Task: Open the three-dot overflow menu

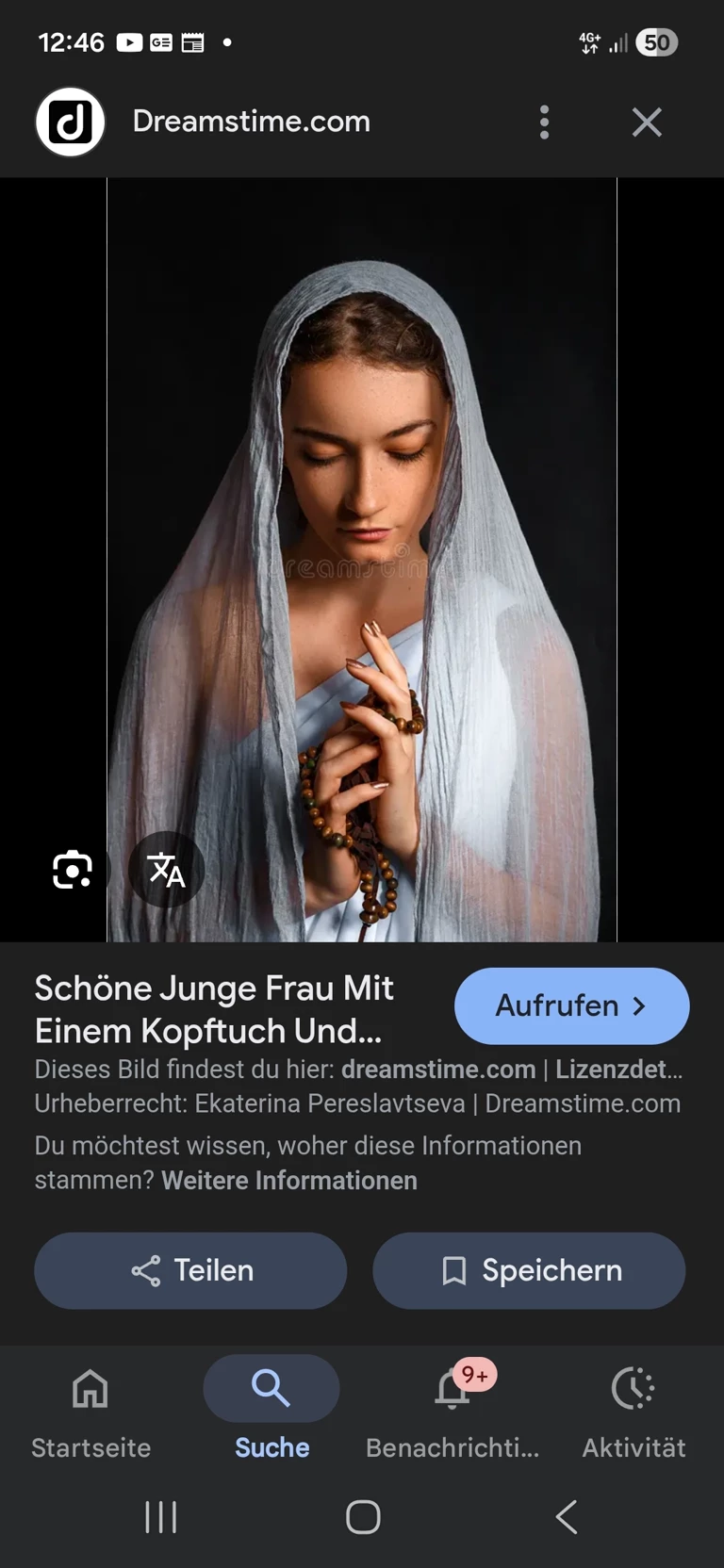Action: 544,122
